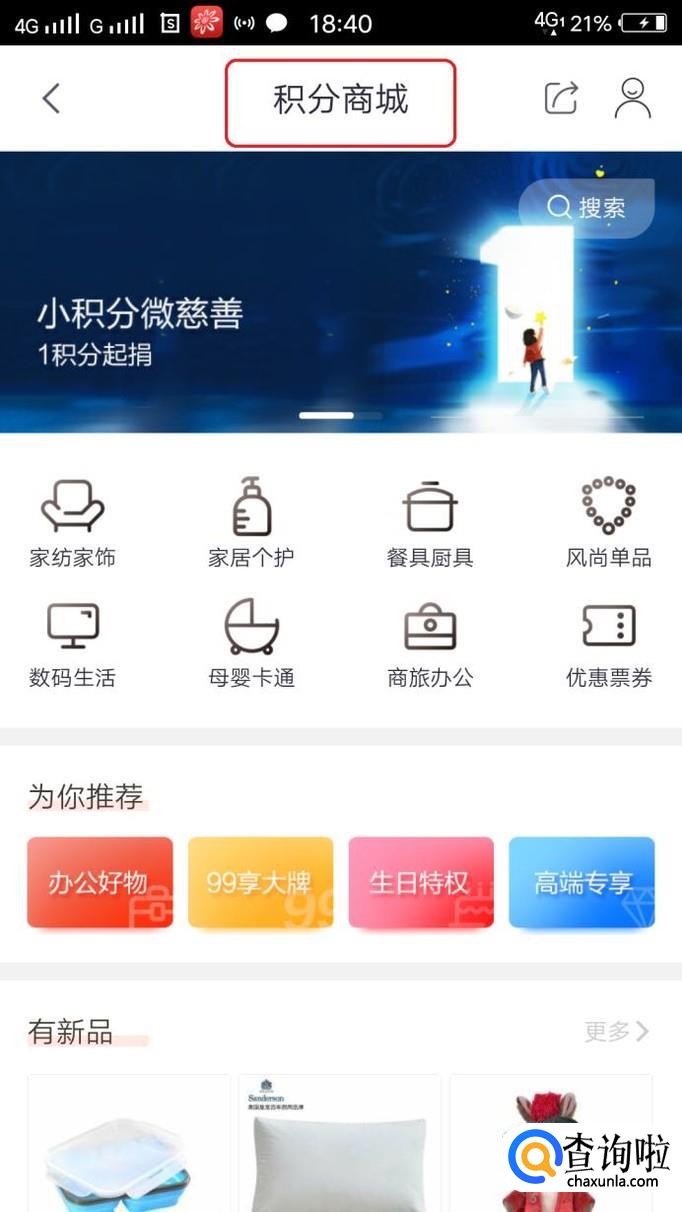Image resolution: width=682 pixels, height=1212 pixels.
Task: Select the 高端专享 recommendation card
Action: [581, 882]
